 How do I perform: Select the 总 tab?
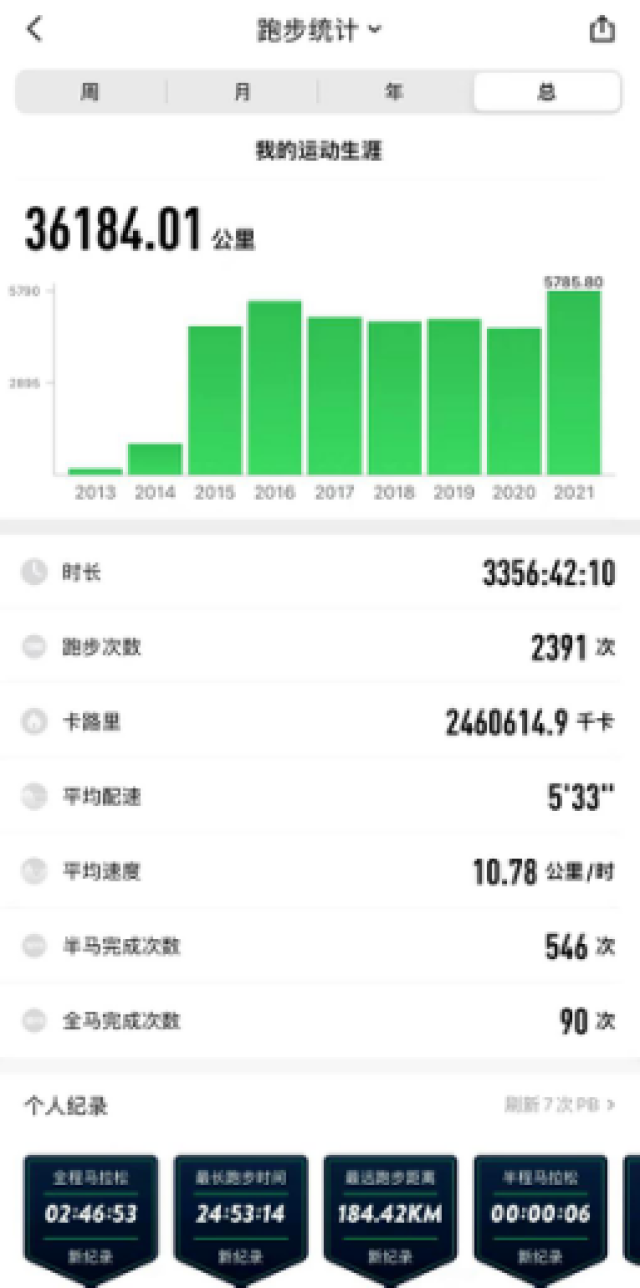[x=547, y=92]
